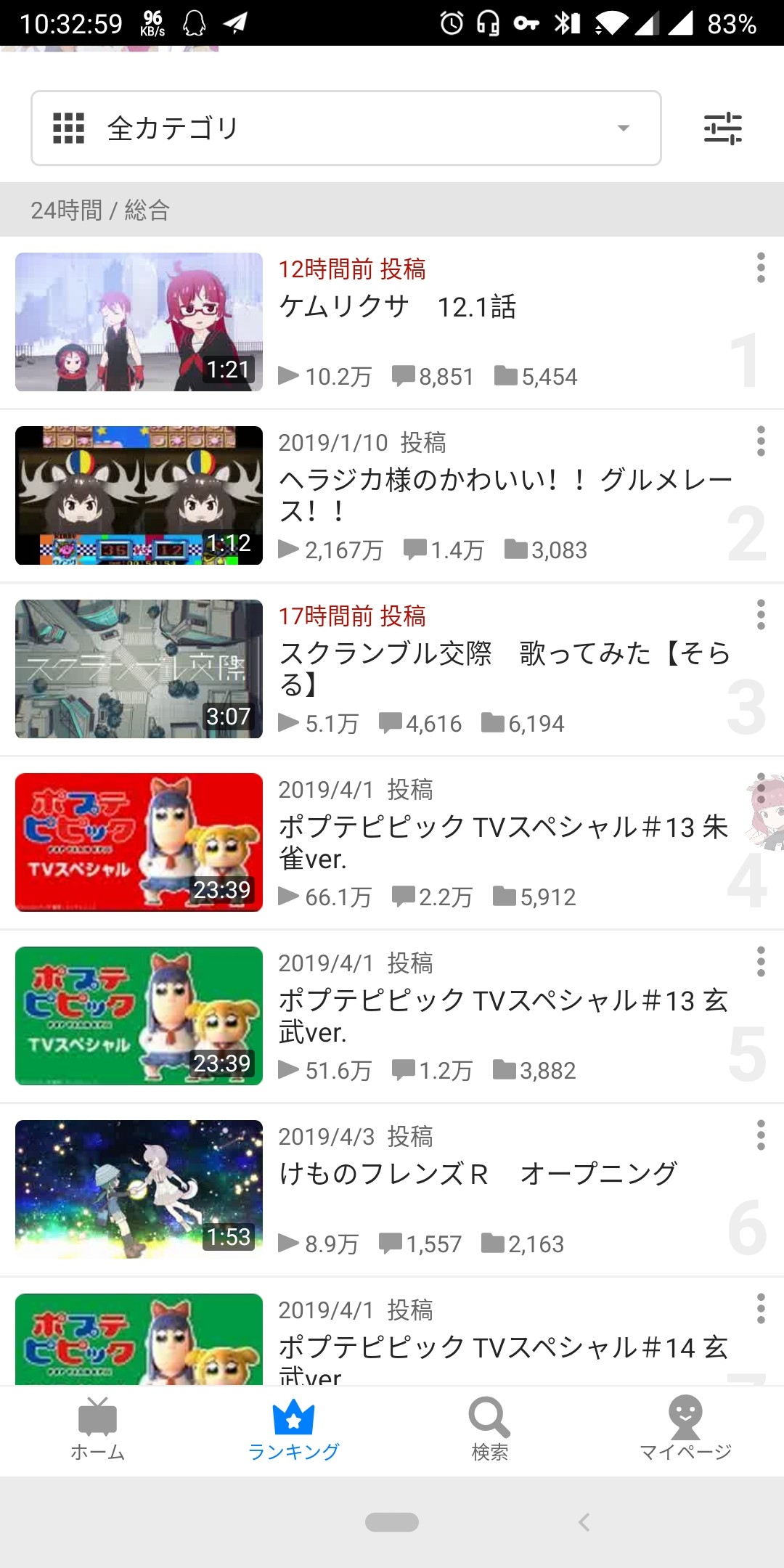Open the ranking filter settings icon
The width and height of the screenshot is (784, 1568).
tap(722, 128)
